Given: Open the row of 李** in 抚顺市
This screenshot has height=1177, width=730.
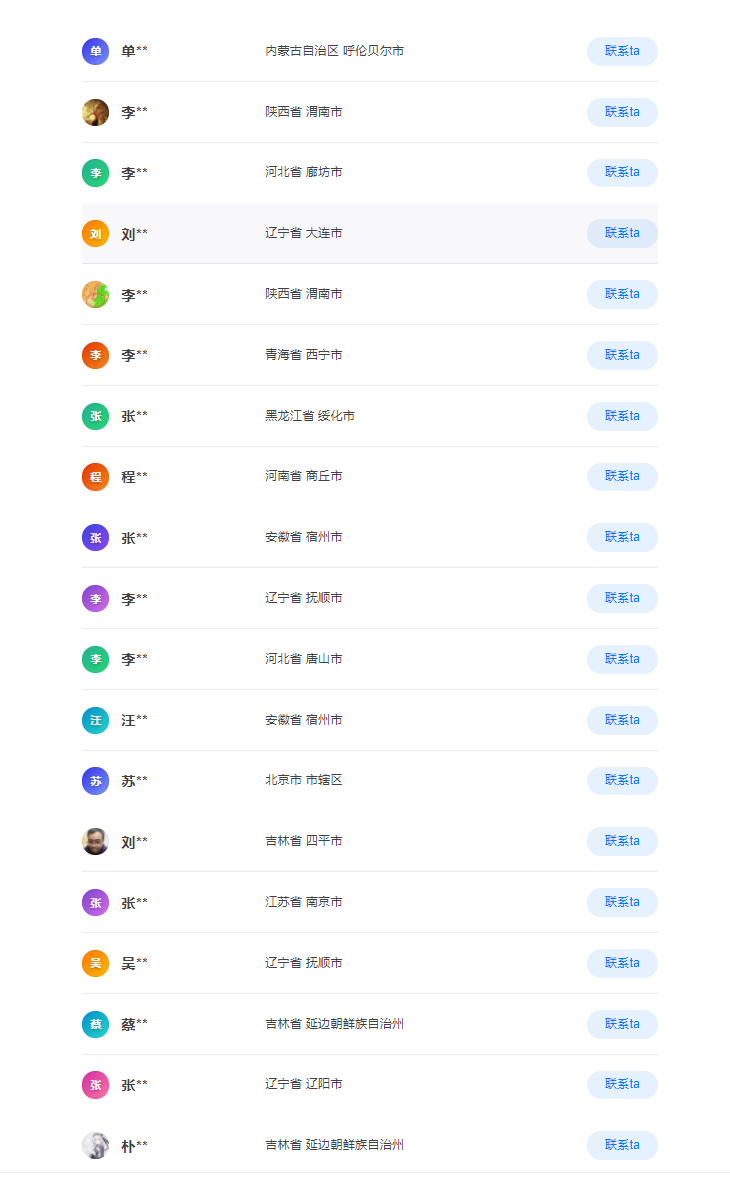Looking at the screenshot, I should click(x=370, y=598).
